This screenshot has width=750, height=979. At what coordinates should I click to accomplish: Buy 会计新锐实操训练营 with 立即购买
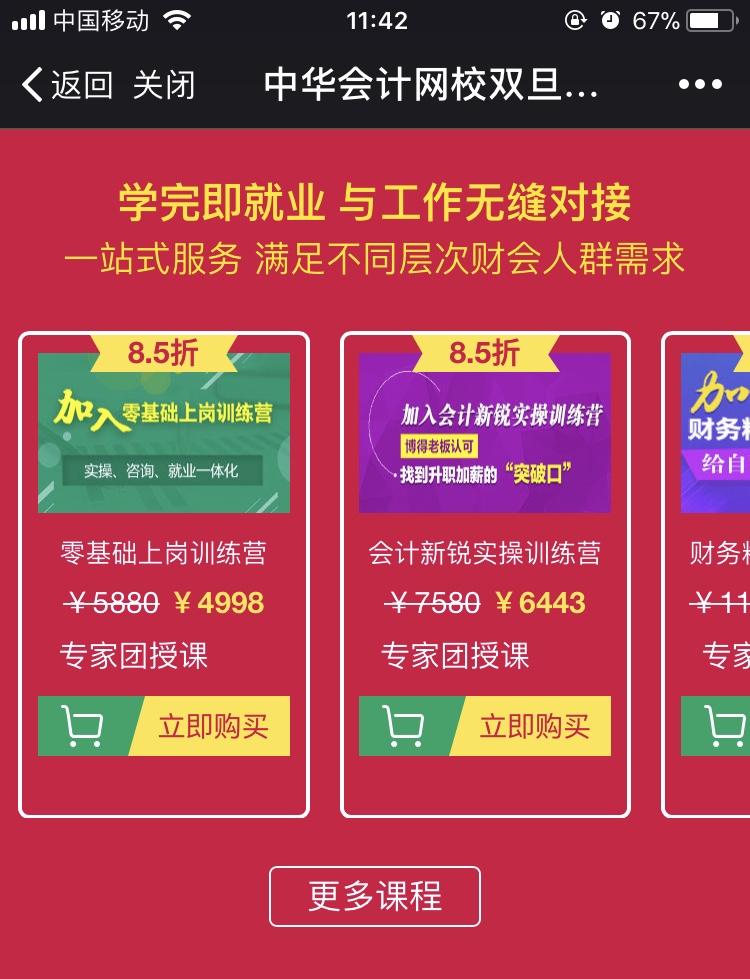pyautogui.click(x=534, y=727)
